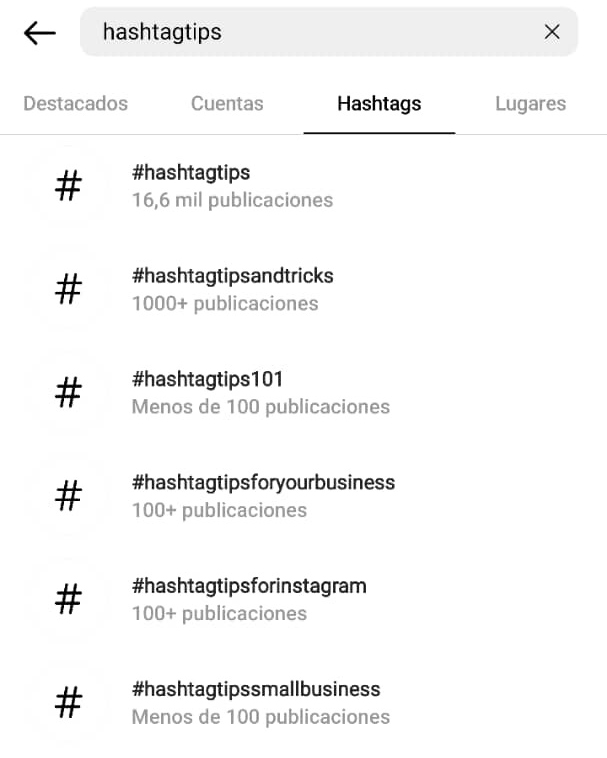607x758 pixels.
Task: Open the #hashtagtipsandtricks hashtag
Action: (x=232, y=289)
